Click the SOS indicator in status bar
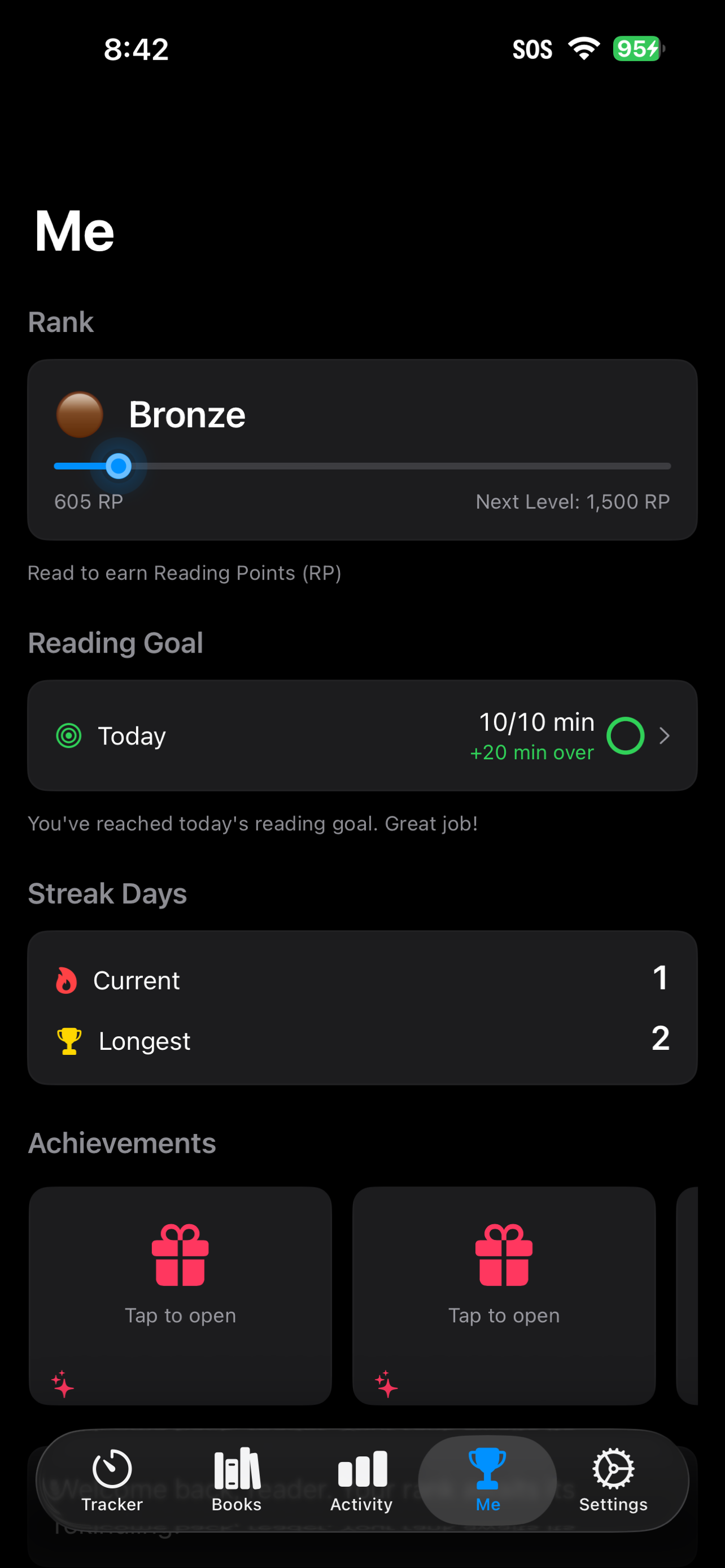Viewport: 725px width, 1568px height. (532, 49)
